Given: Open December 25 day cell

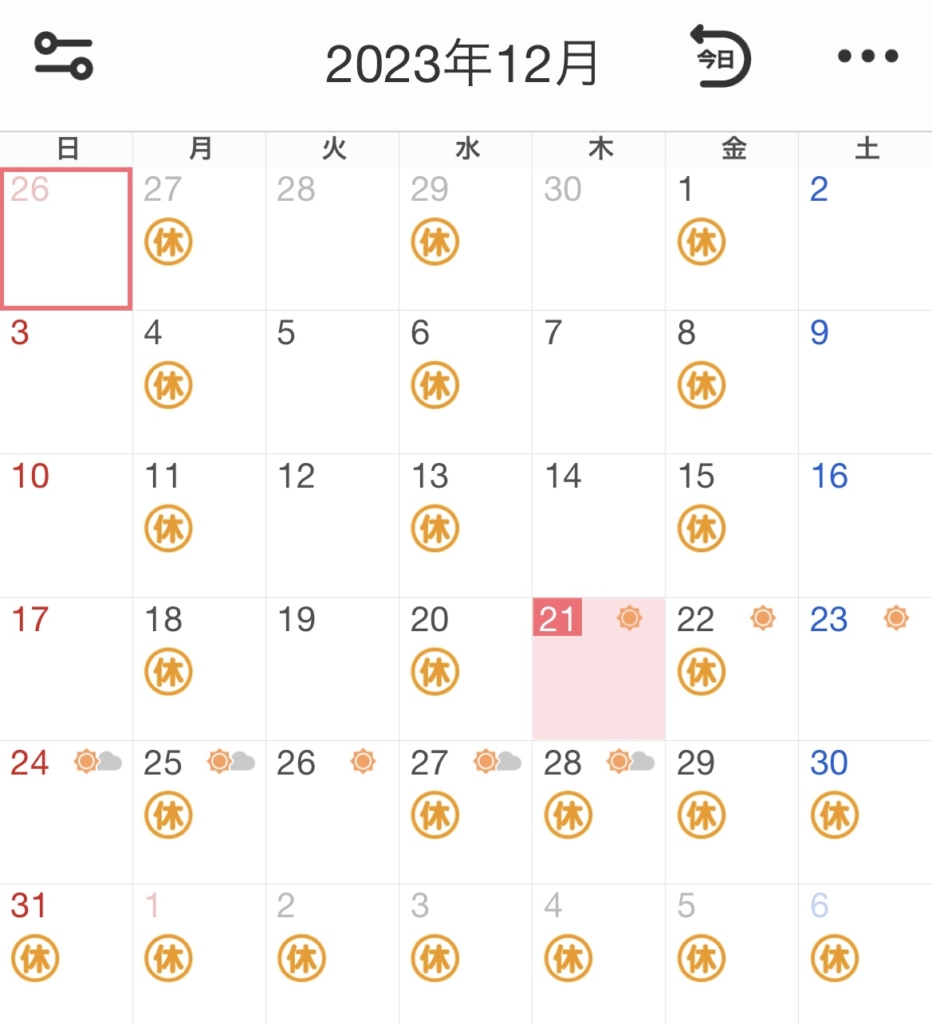Looking at the screenshot, I should tap(199, 811).
